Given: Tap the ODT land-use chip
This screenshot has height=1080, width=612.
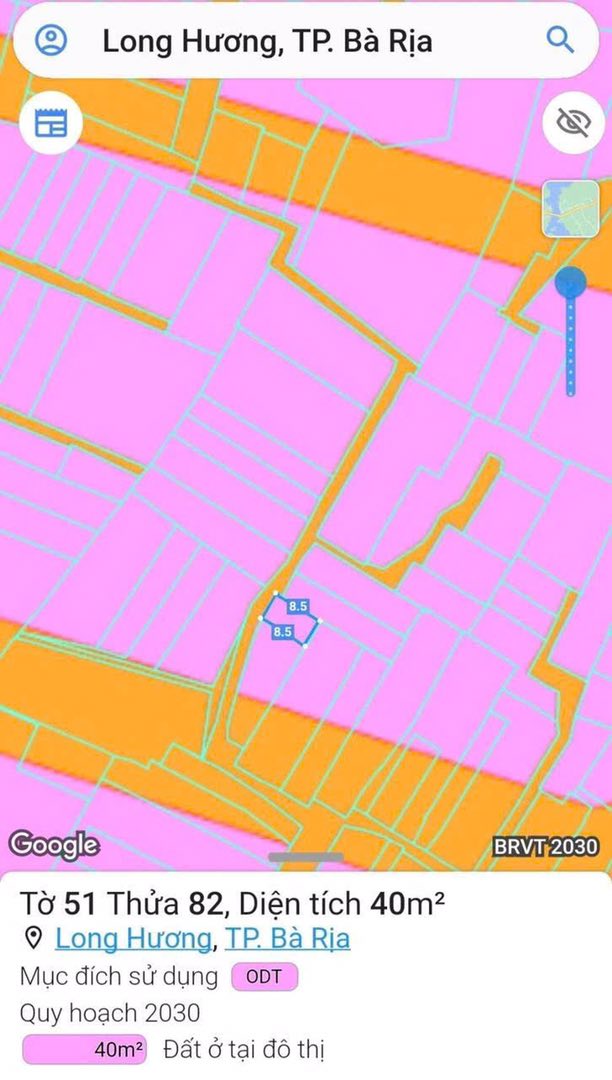Looking at the screenshot, I should (x=264, y=976).
